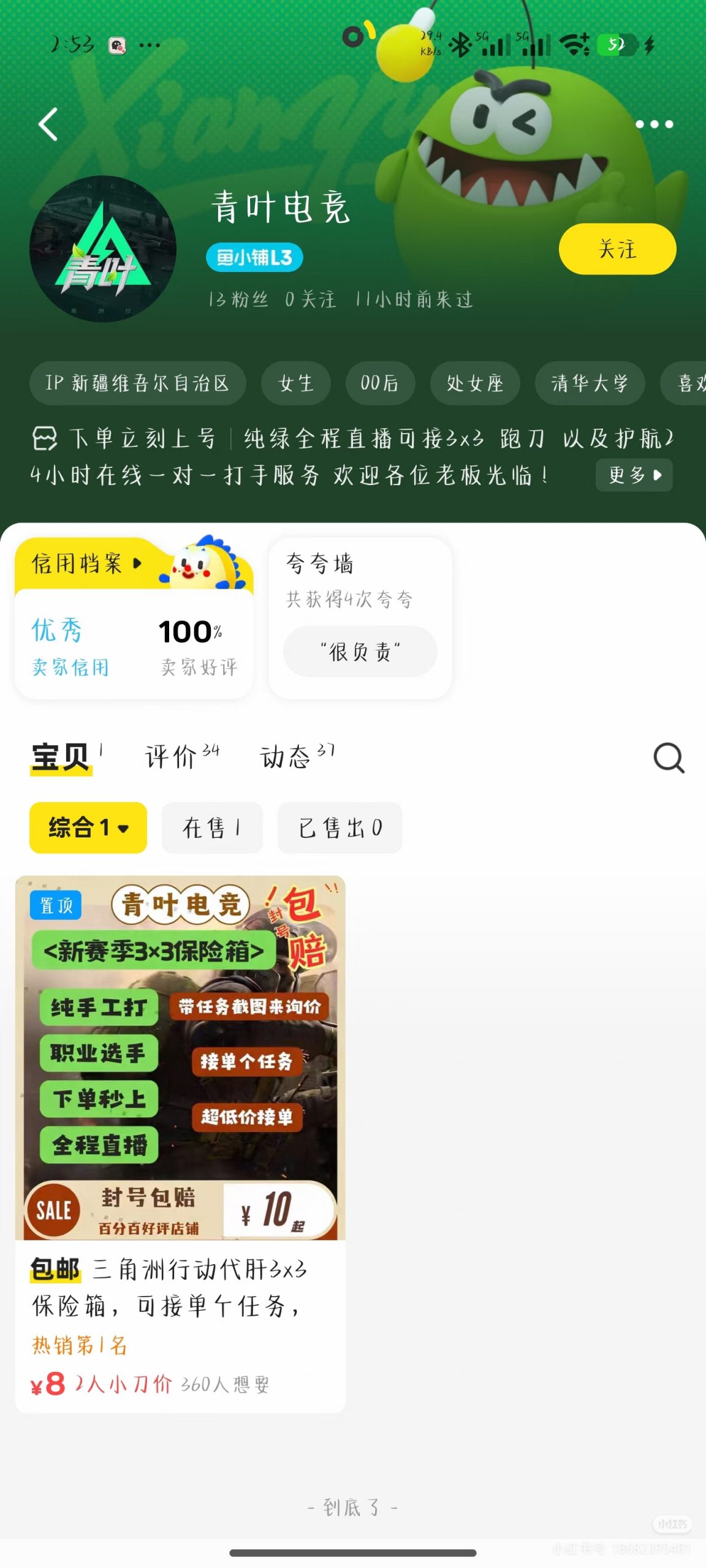The width and height of the screenshot is (706, 1568).
Task: Go back with the top-left arrow
Action: coord(48,124)
